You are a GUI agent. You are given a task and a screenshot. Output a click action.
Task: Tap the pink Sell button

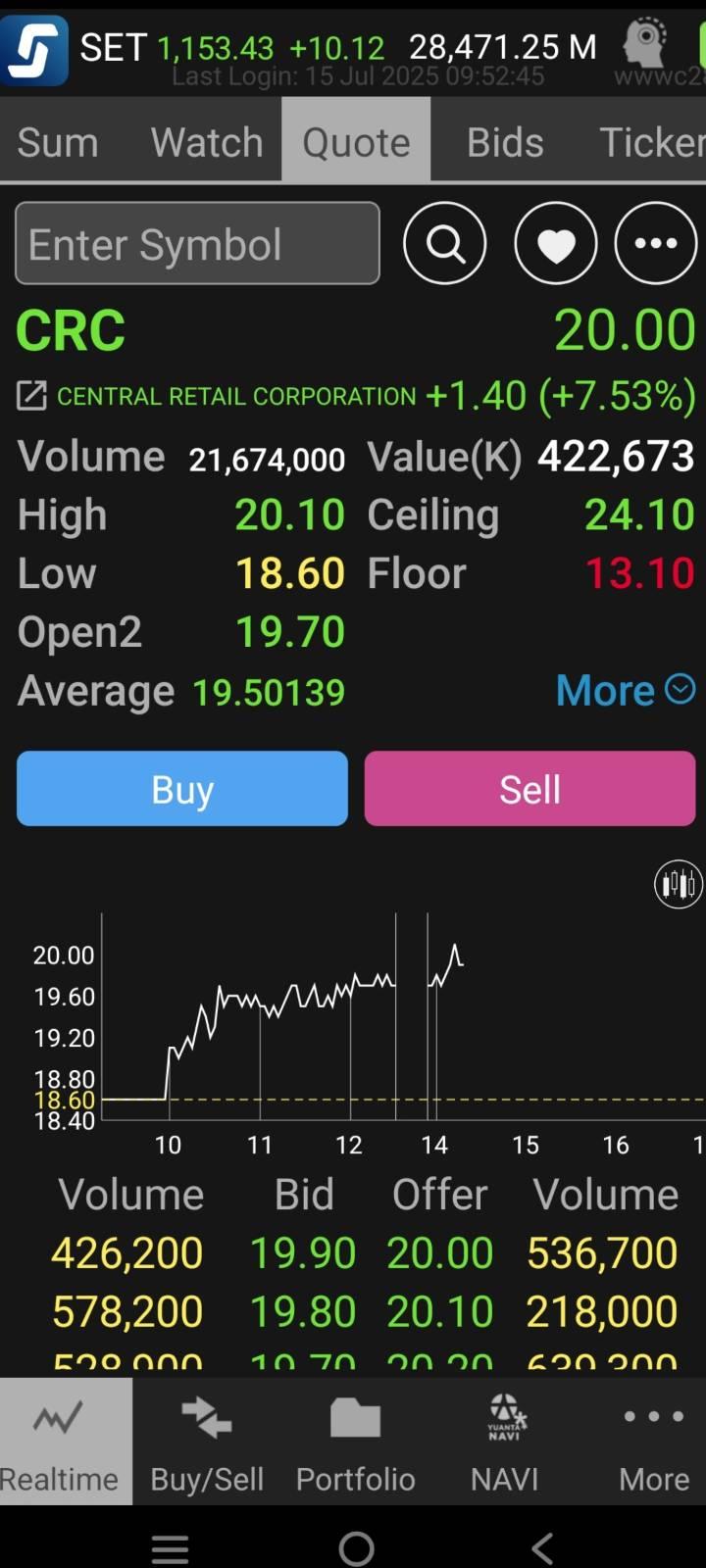[530, 789]
